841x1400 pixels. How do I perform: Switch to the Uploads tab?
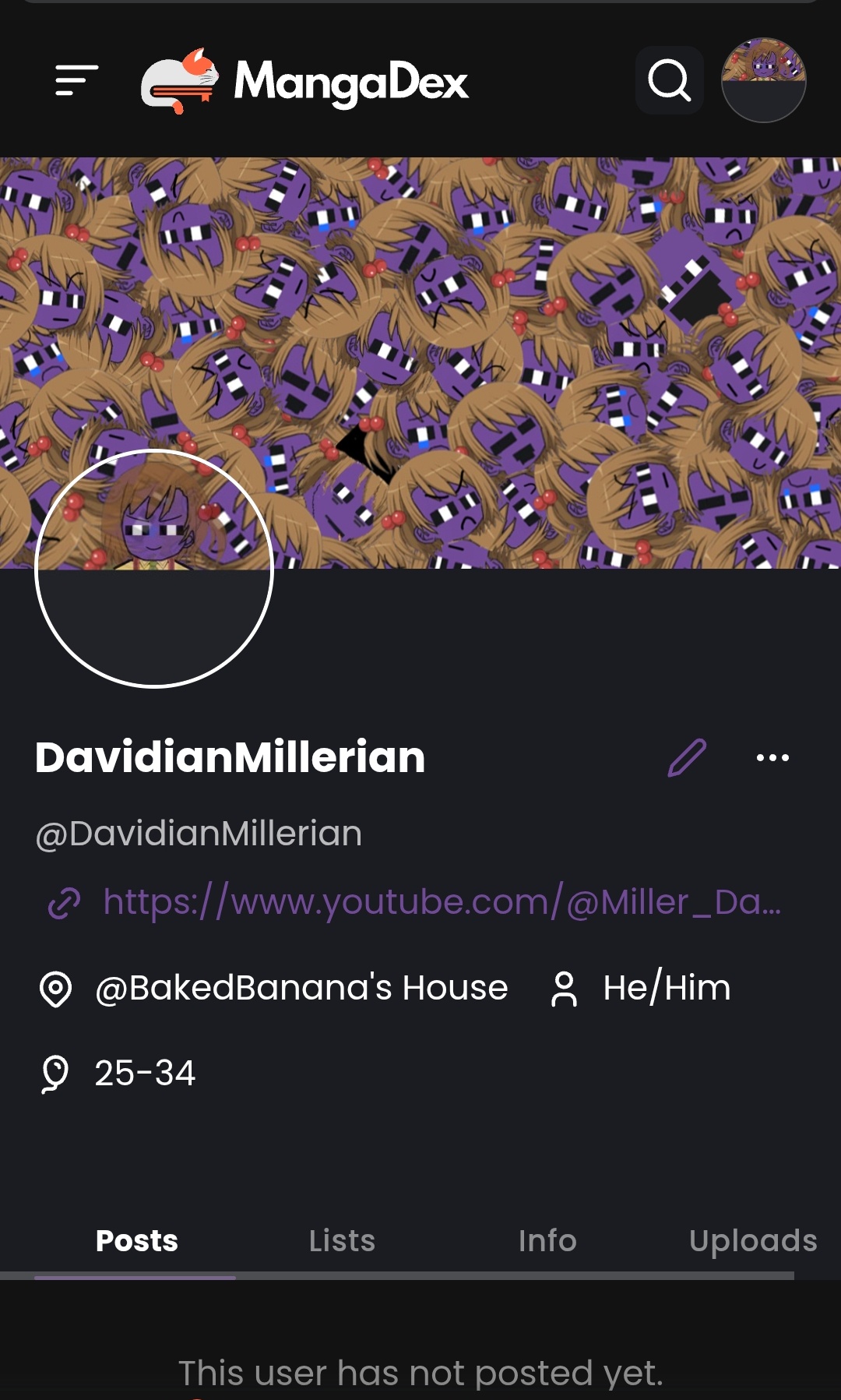[x=752, y=1240]
